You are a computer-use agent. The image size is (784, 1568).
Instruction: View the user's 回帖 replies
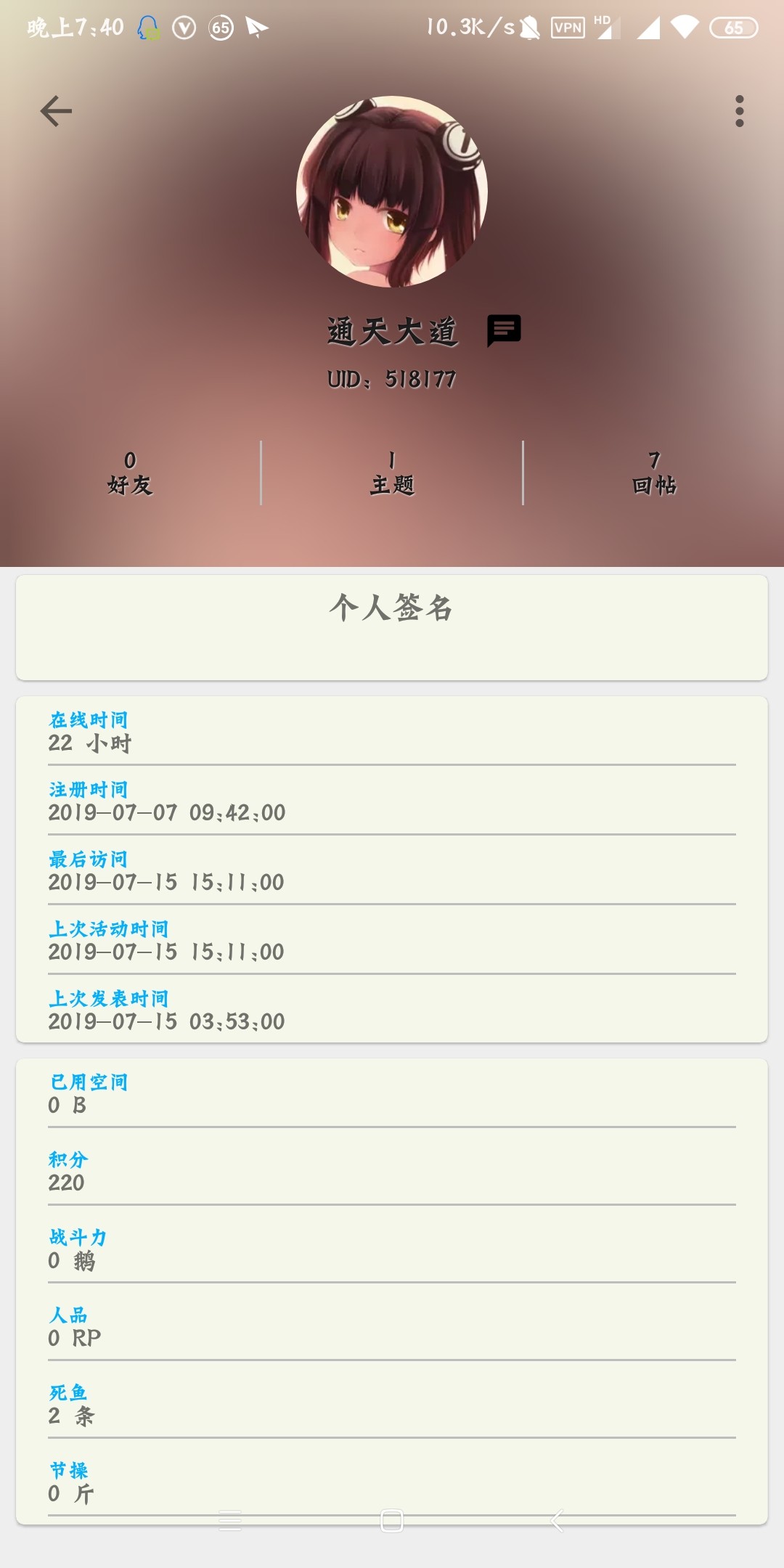[x=654, y=473]
